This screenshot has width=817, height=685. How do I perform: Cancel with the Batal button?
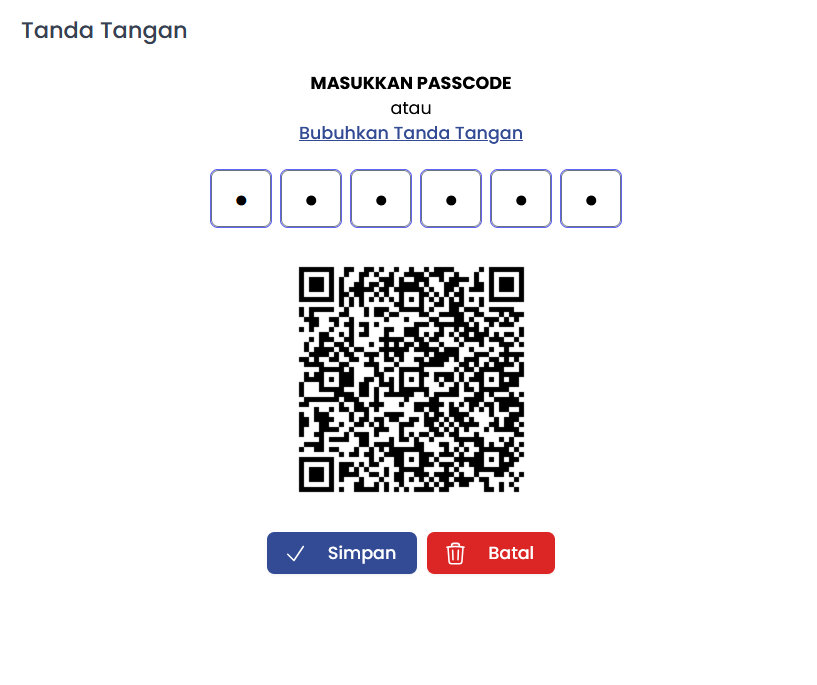(490, 553)
